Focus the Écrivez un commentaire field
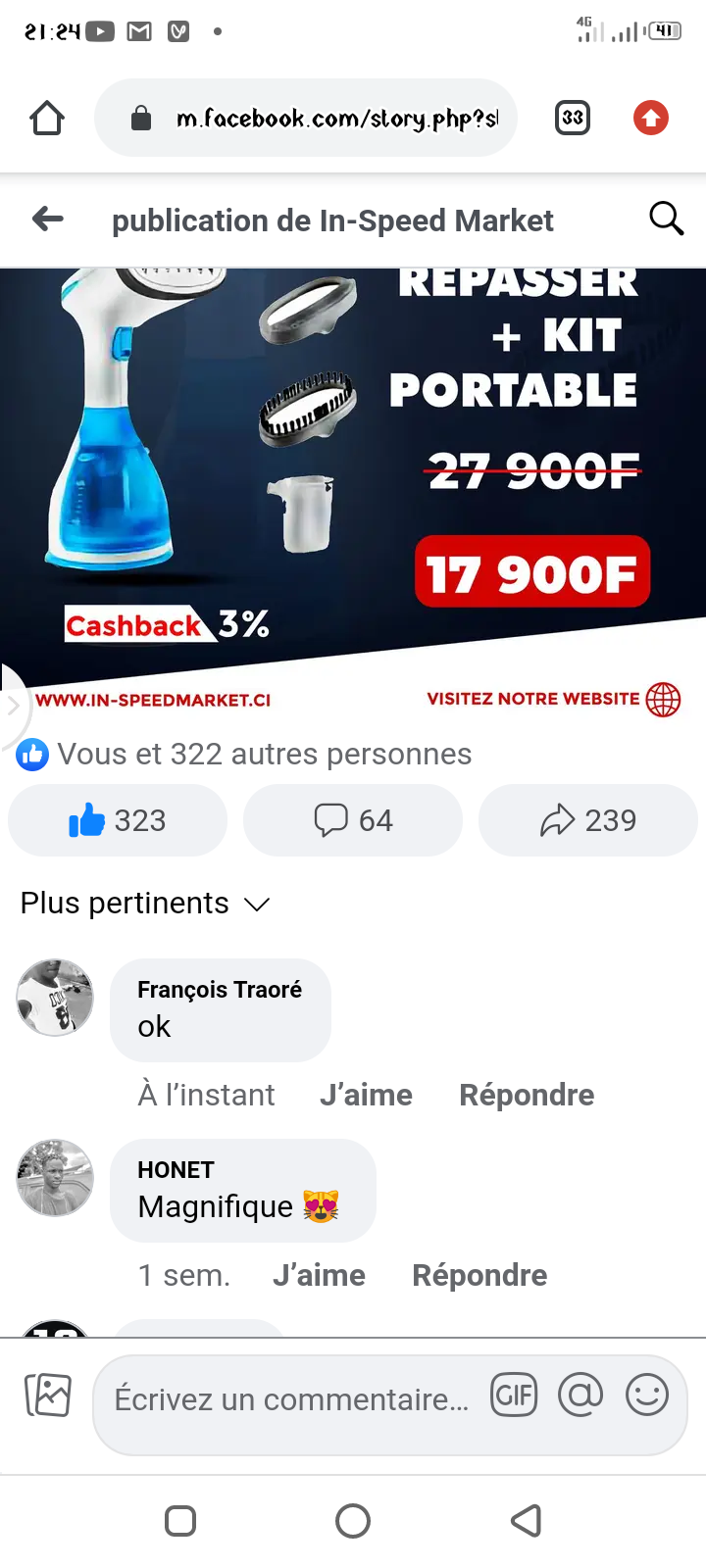 pyautogui.click(x=291, y=1399)
